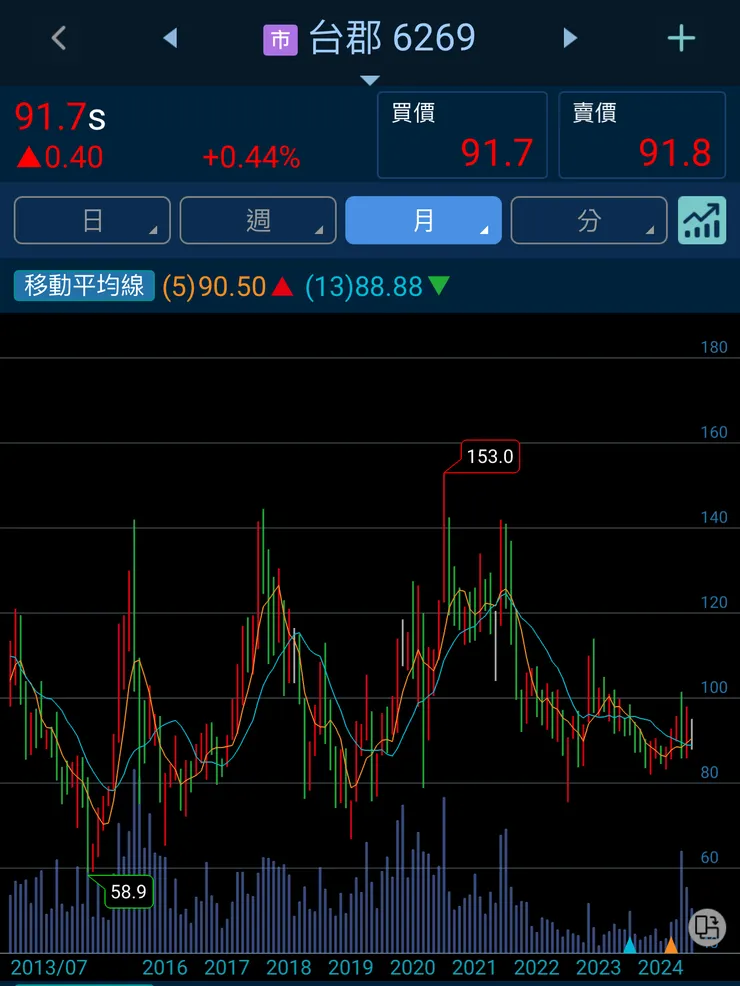Open the chart trend icon button
The width and height of the screenshot is (740, 986).
pyautogui.click(x=702, y=220)
